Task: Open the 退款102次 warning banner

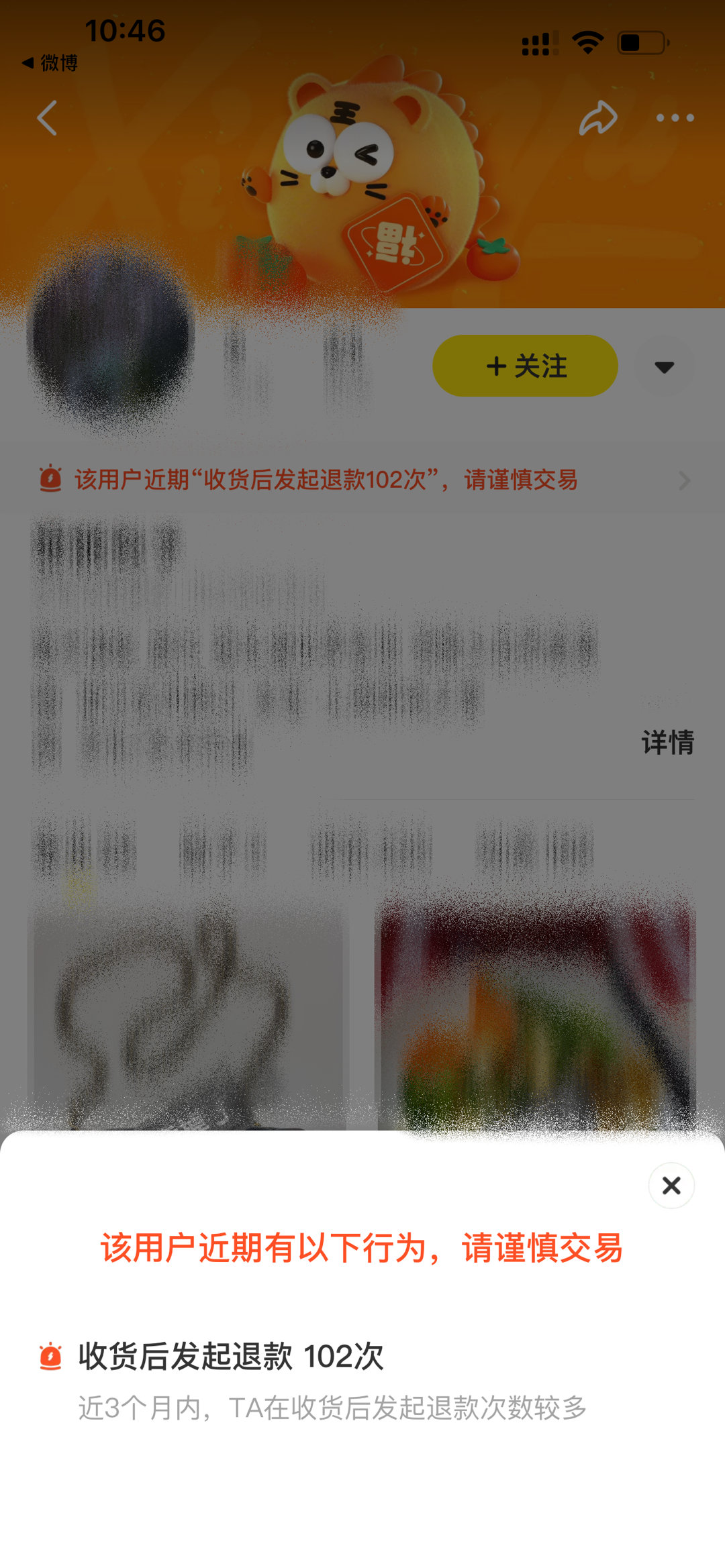Action: 362,480
